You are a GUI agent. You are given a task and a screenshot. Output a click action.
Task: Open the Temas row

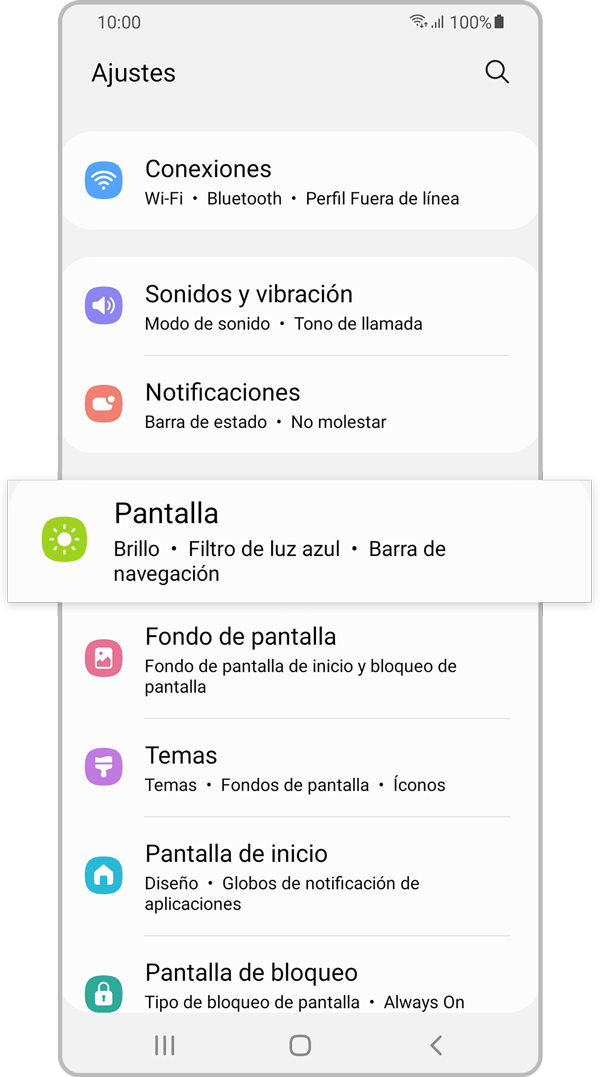tap(300, 768)
